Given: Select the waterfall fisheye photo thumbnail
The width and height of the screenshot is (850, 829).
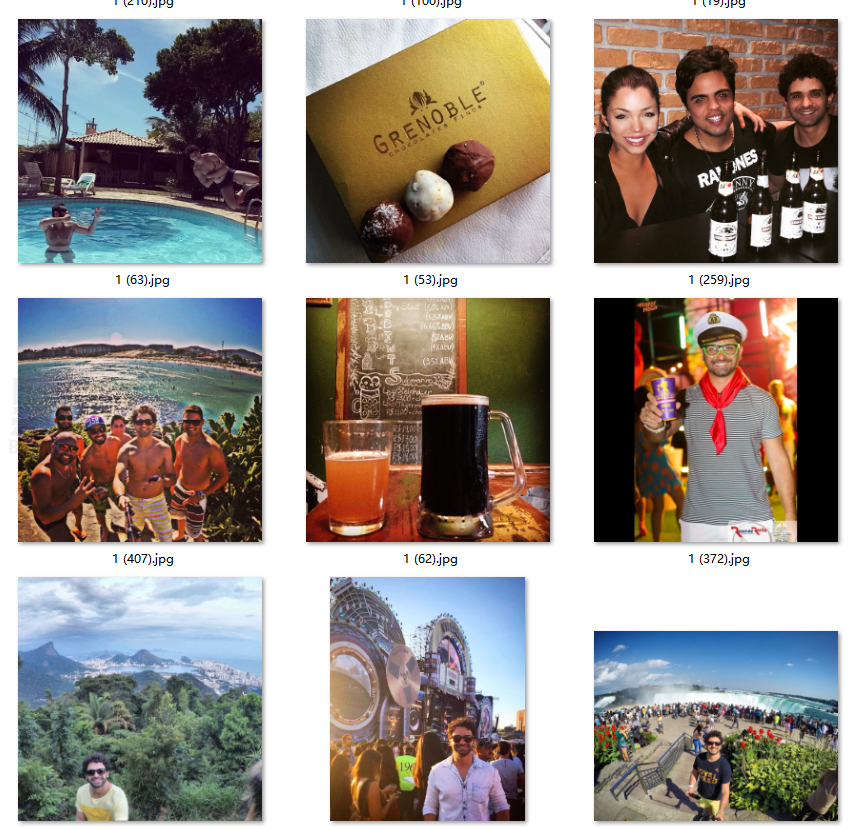Looking at the screenshot, I should pos(716,726).
